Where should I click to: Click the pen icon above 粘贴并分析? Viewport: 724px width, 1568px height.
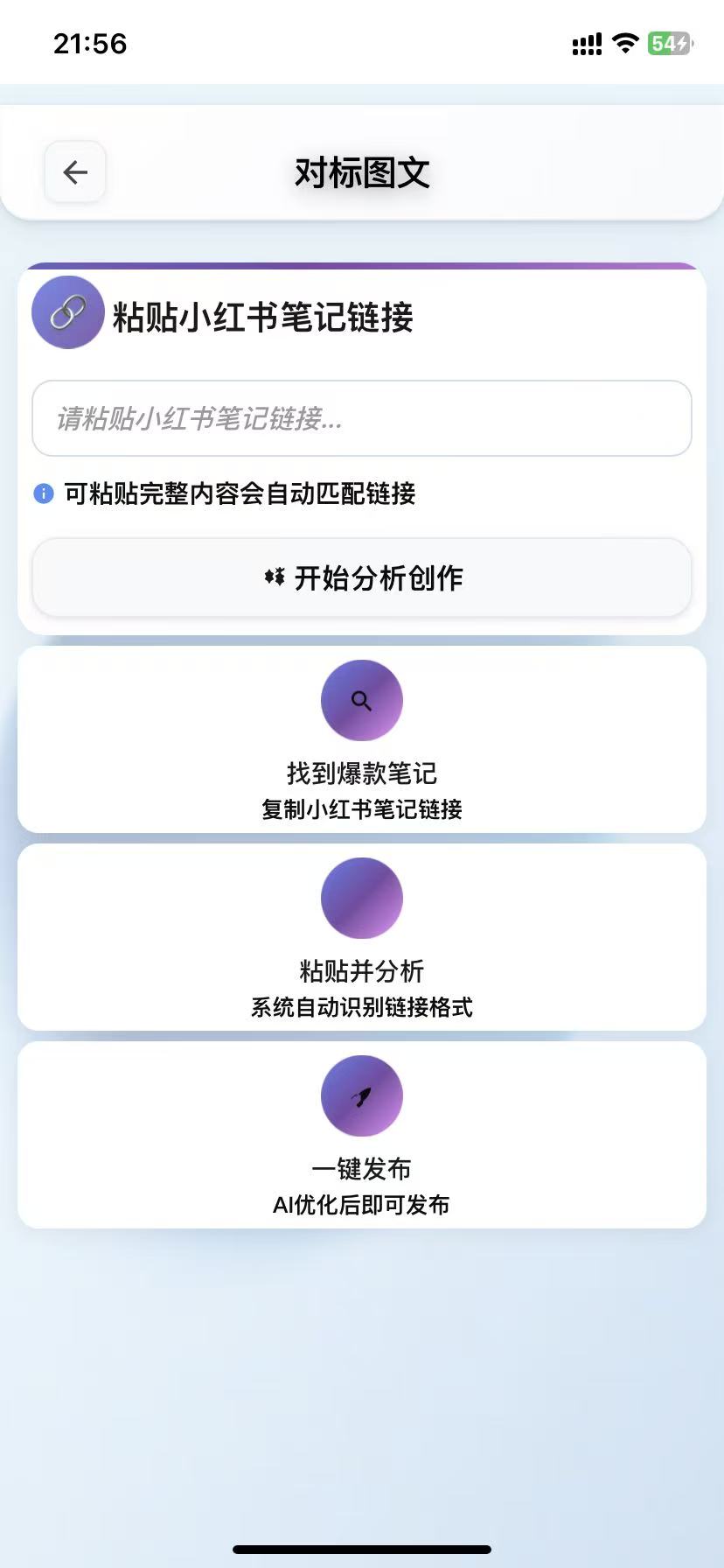[x=361, y=898]
